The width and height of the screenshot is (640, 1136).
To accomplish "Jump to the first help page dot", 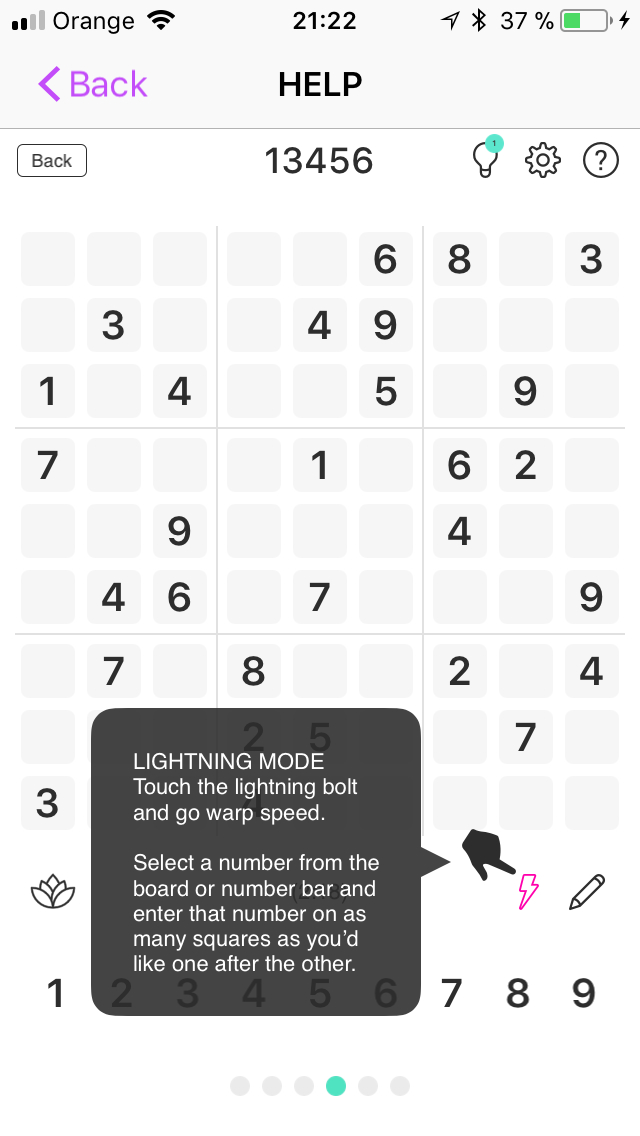I will [240, 1086].
